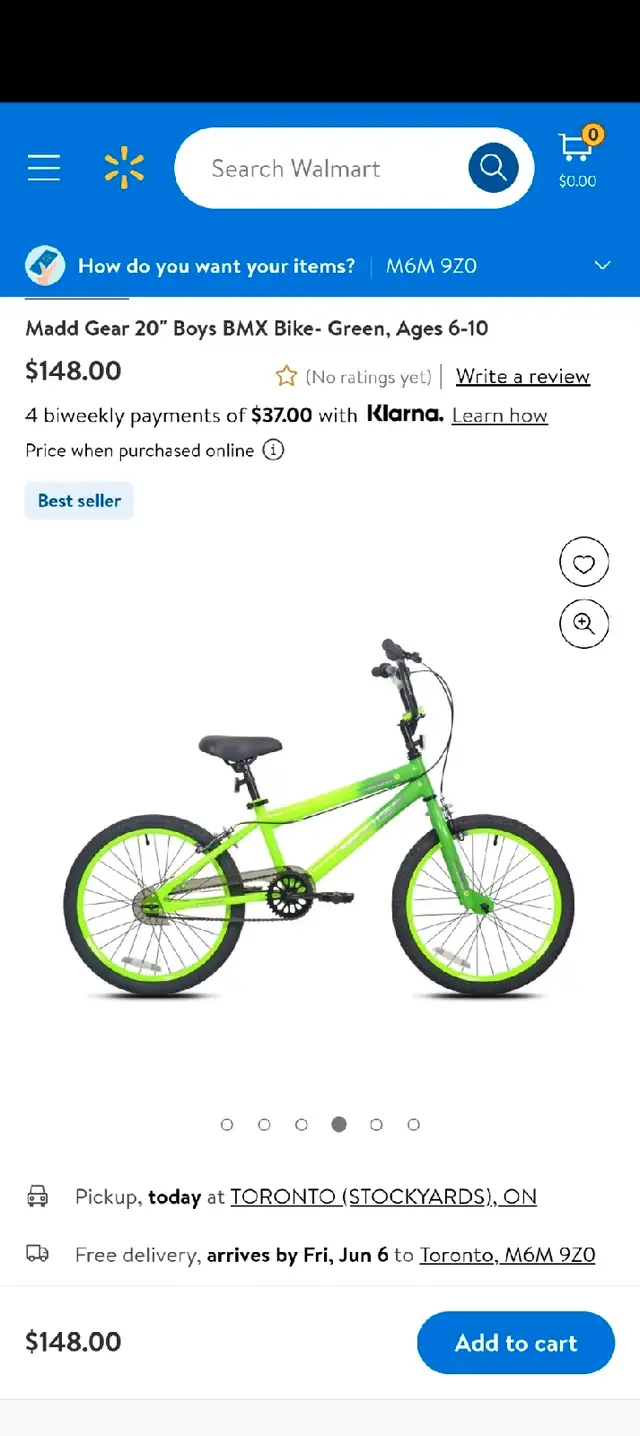
Task: Add the bike to your favorites list
Action: pos(584,564)
